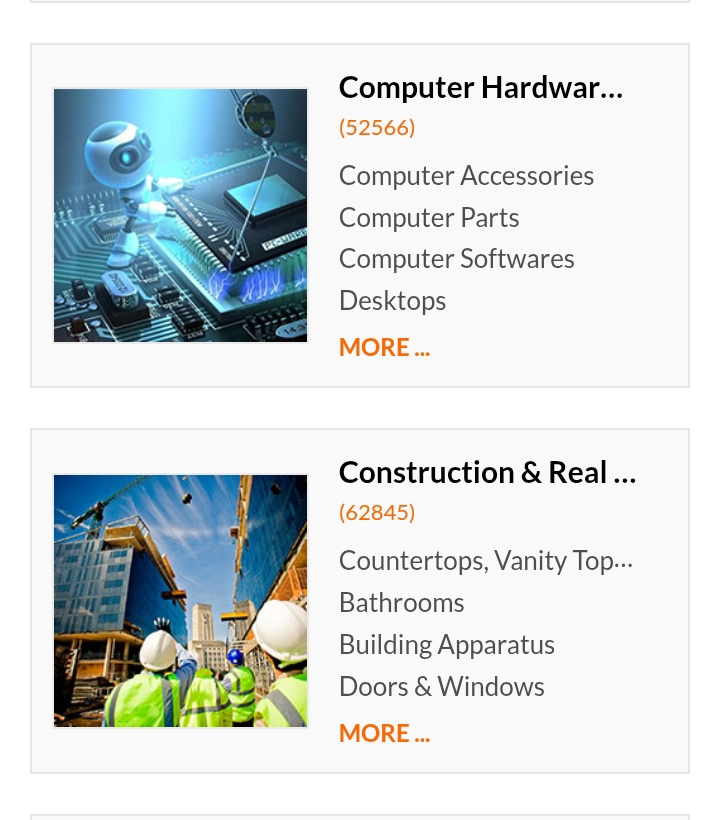Open Desktops subcategory
The height and width of the screenshot is (820, 720).
tap(392, 301)
